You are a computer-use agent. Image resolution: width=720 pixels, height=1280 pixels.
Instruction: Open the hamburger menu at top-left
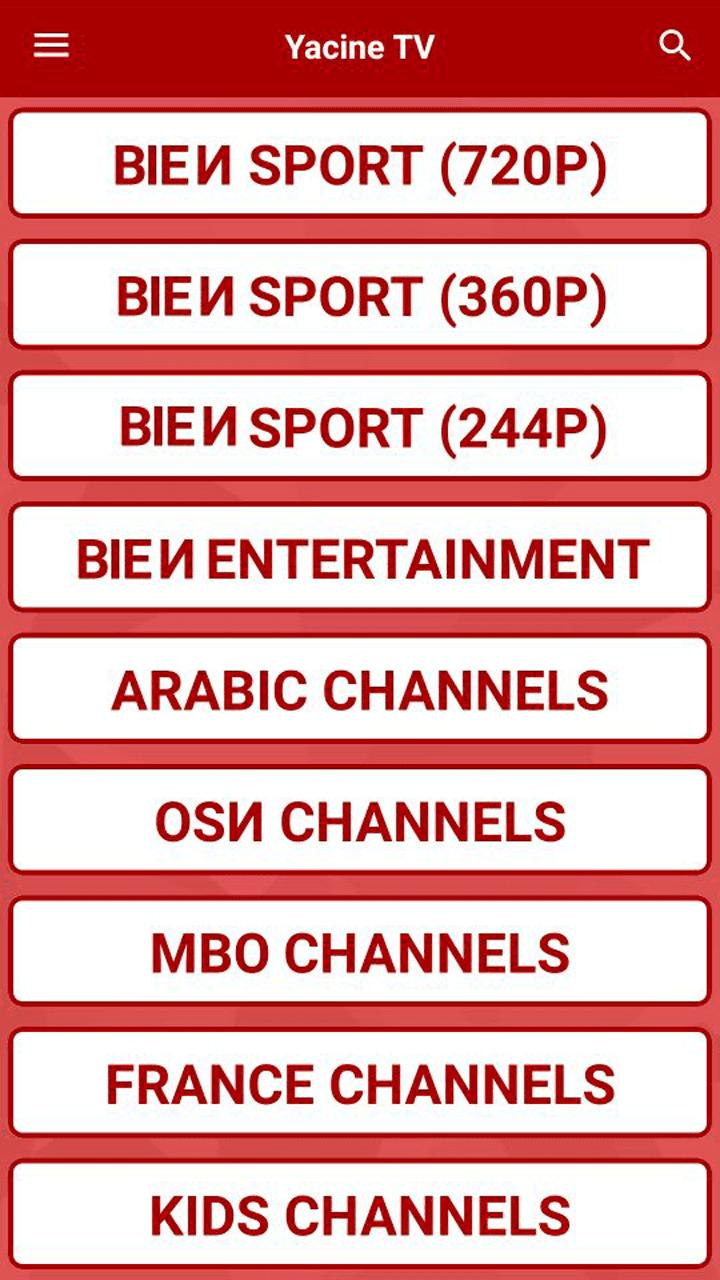[48, 46]
